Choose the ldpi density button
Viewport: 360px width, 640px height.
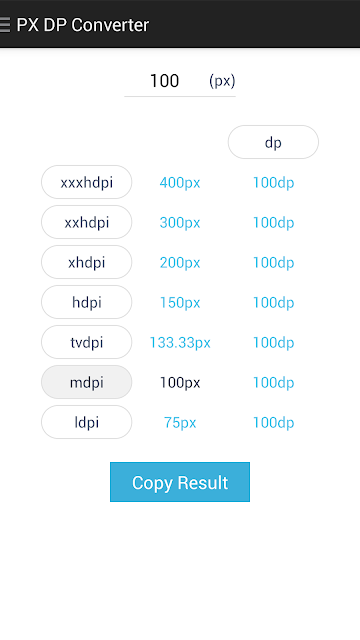[x=87, y=422]
